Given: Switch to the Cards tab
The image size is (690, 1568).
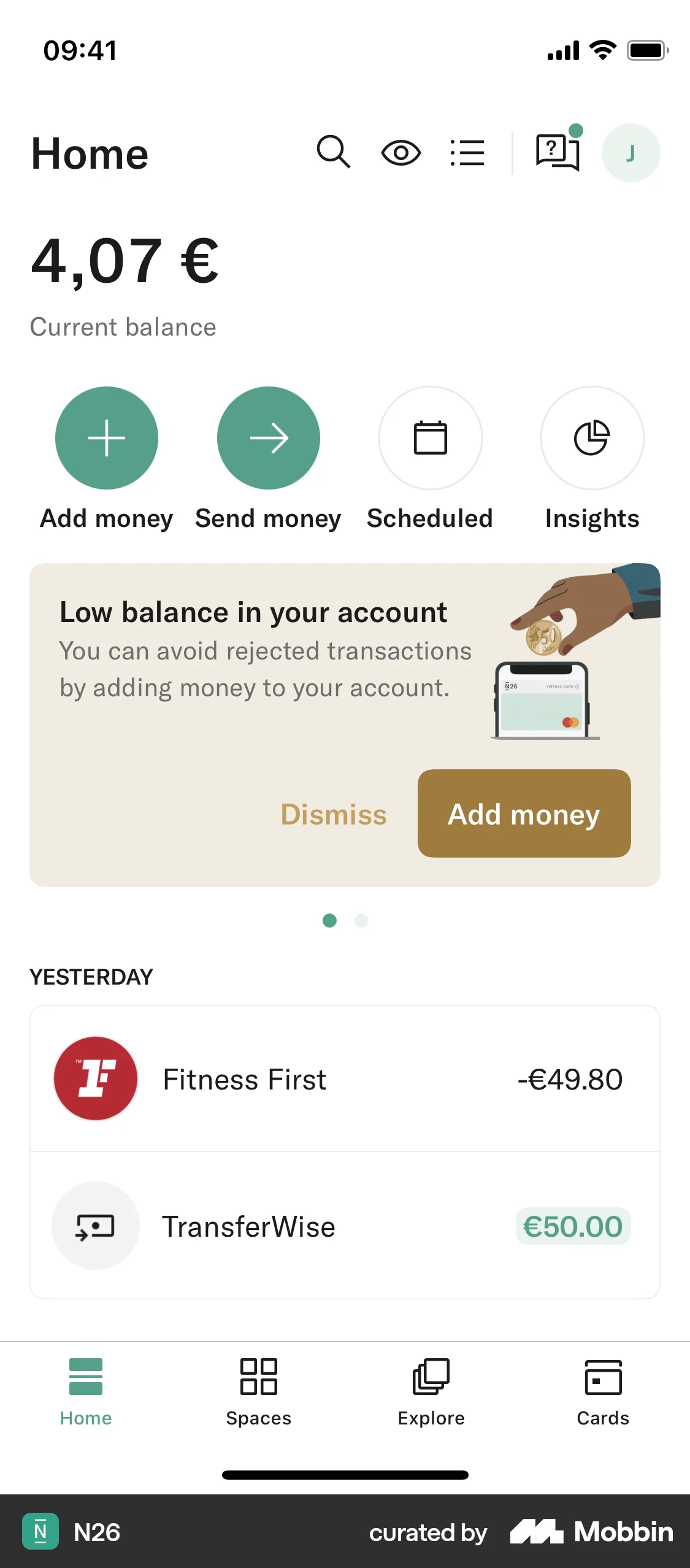Looking at the screenshot, I should pyautogui.click(x=603, y=1391).
